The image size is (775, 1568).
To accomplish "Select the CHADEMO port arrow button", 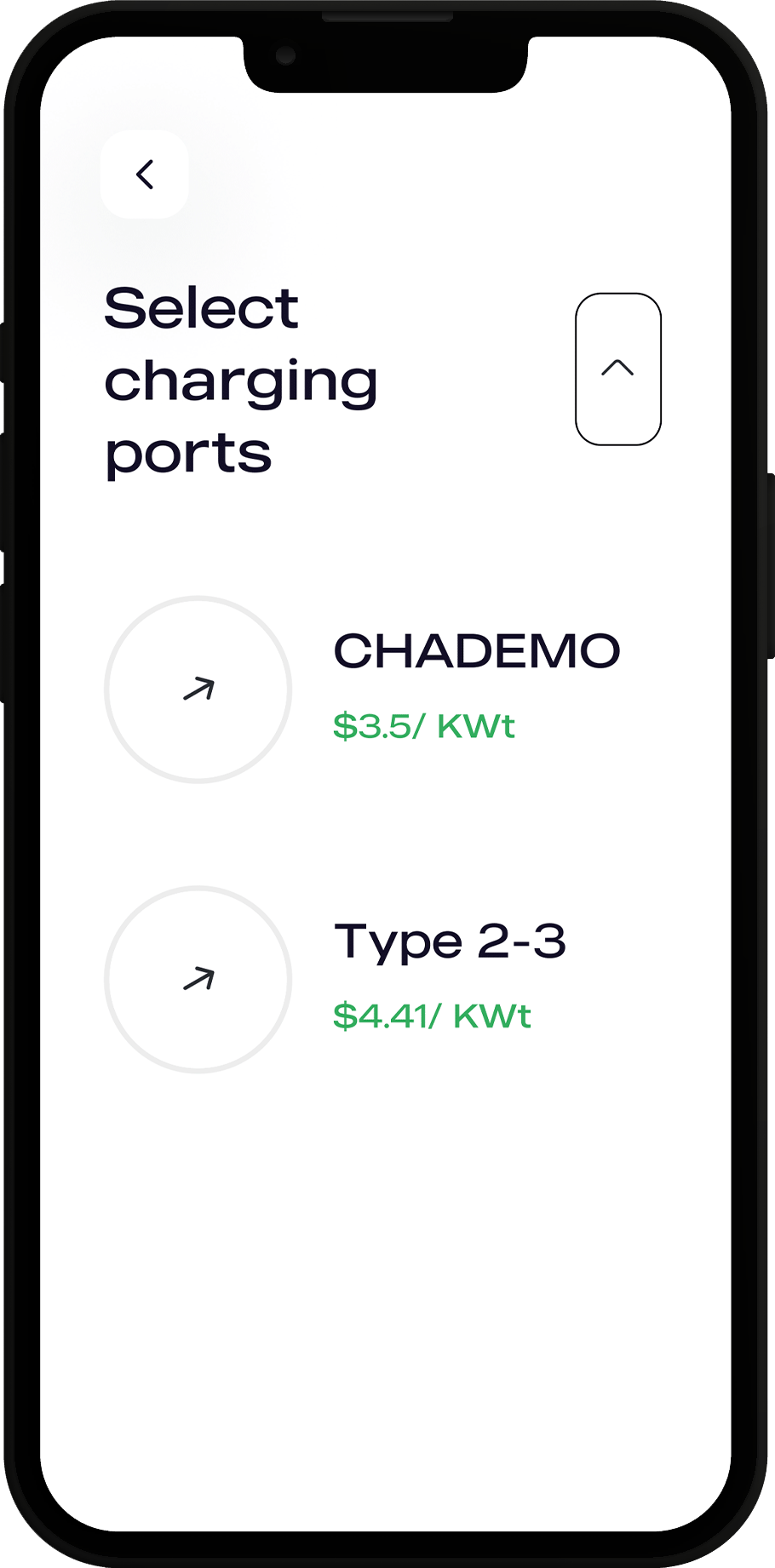I will pos(198,690).
